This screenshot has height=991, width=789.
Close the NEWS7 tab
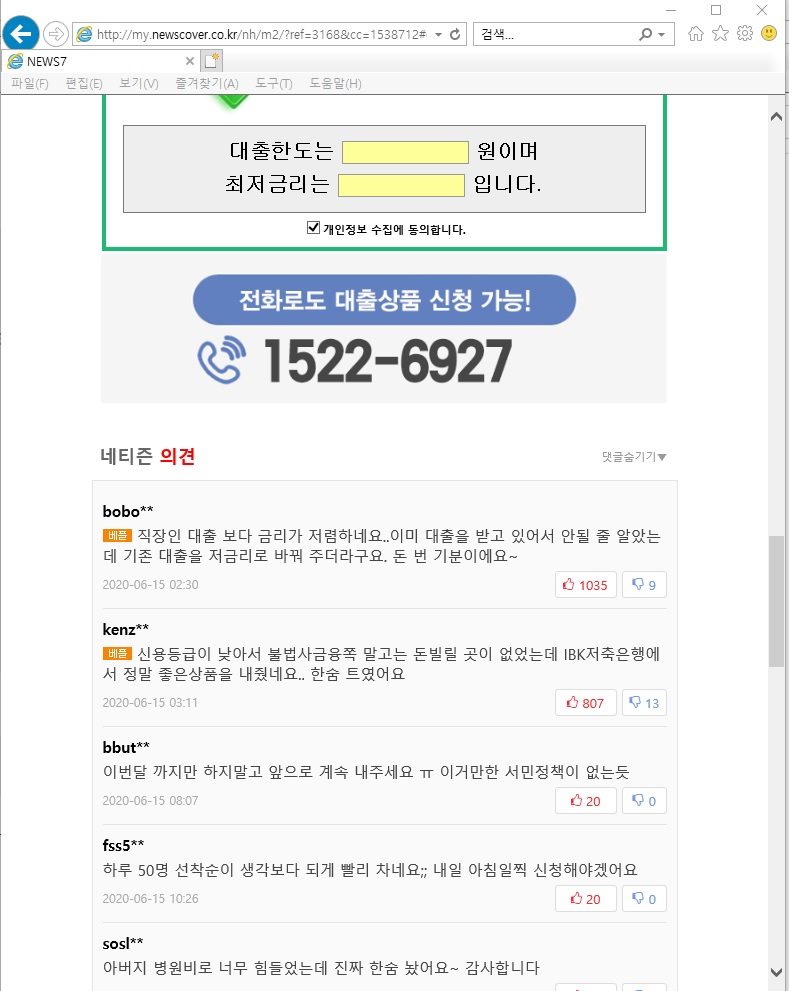coord(190,61)
